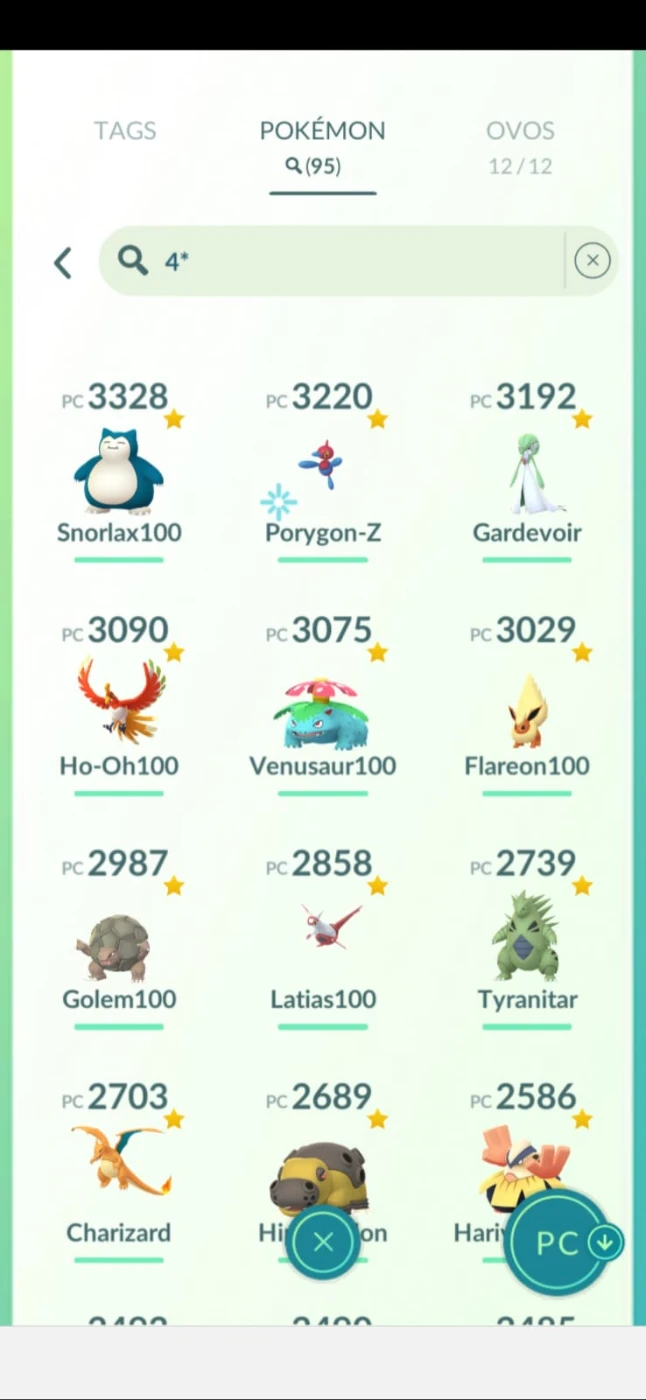Clear the 4* search query
This screenshot has height=1400, width=646.
(592, 261)
